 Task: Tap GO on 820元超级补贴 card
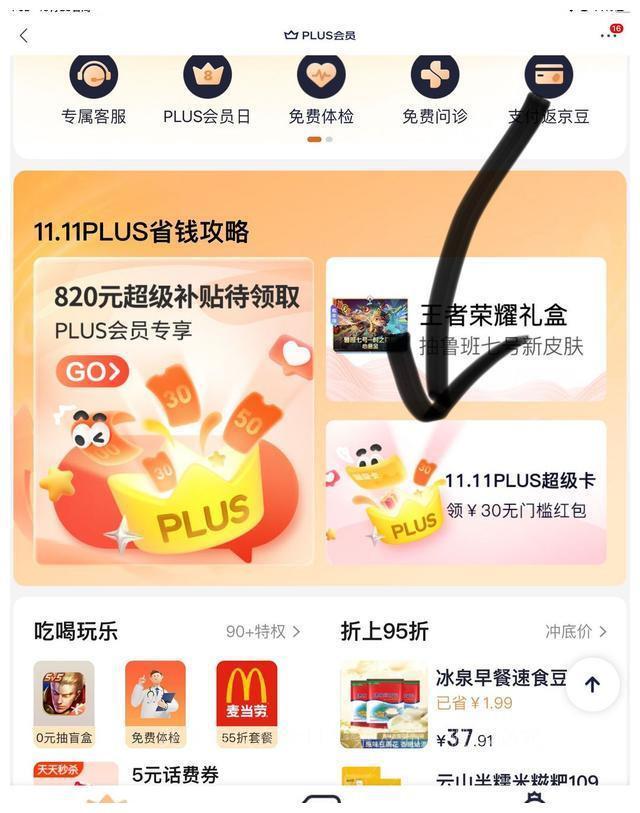click(x=93, y=373)
